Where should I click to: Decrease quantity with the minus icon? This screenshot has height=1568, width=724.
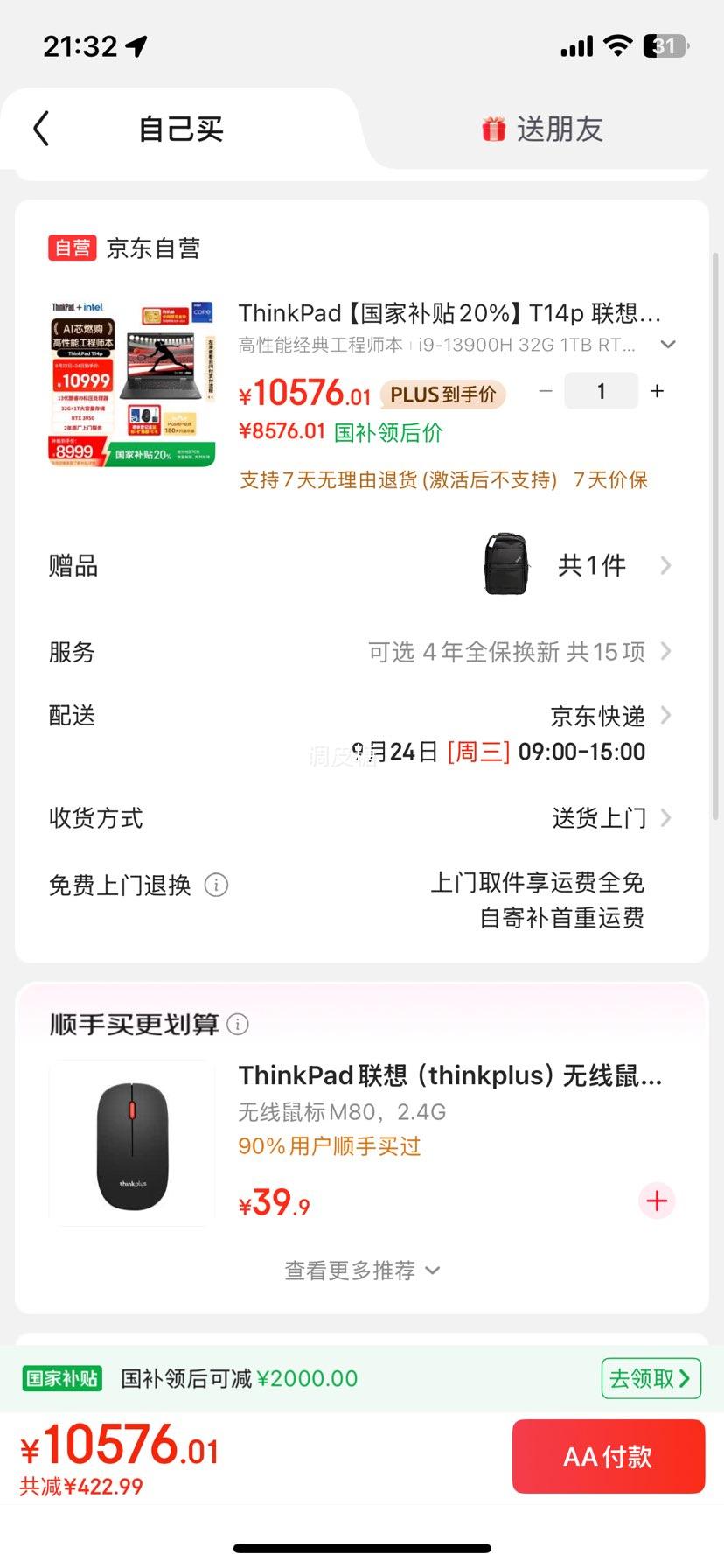coord(545,391)
